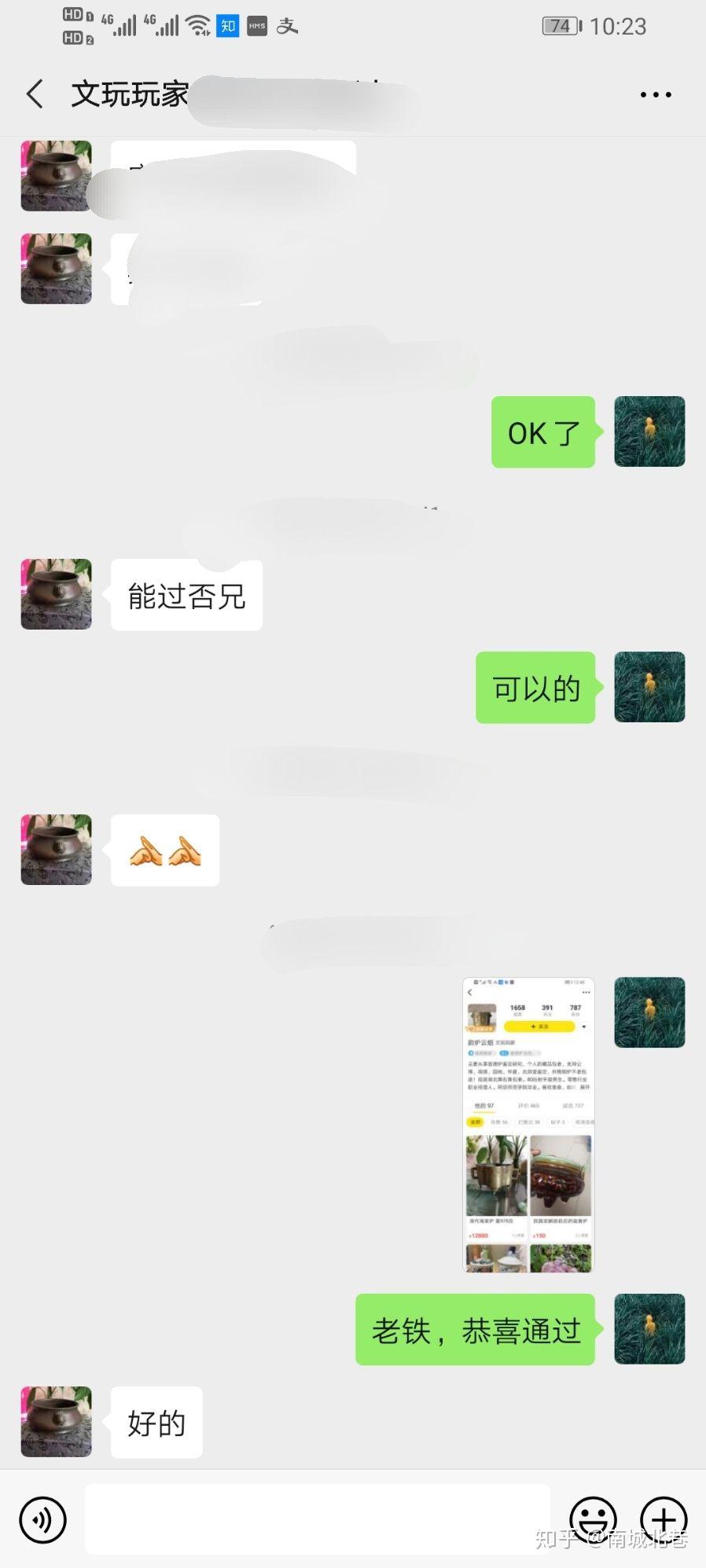Open the emoji picker

[593, 1520]
